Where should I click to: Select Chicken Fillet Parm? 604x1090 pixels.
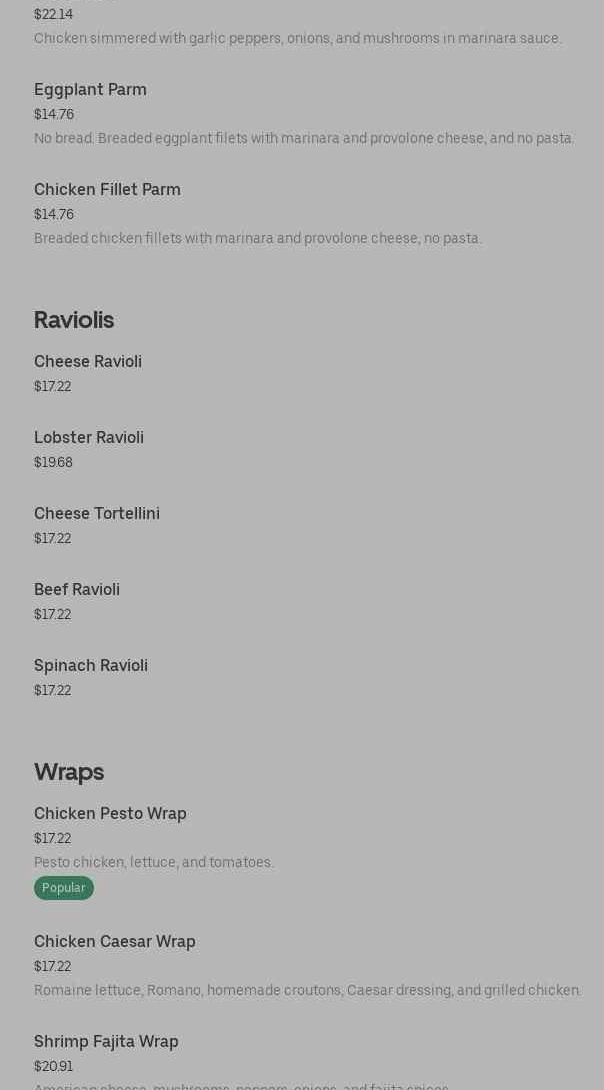pos(107,190)
